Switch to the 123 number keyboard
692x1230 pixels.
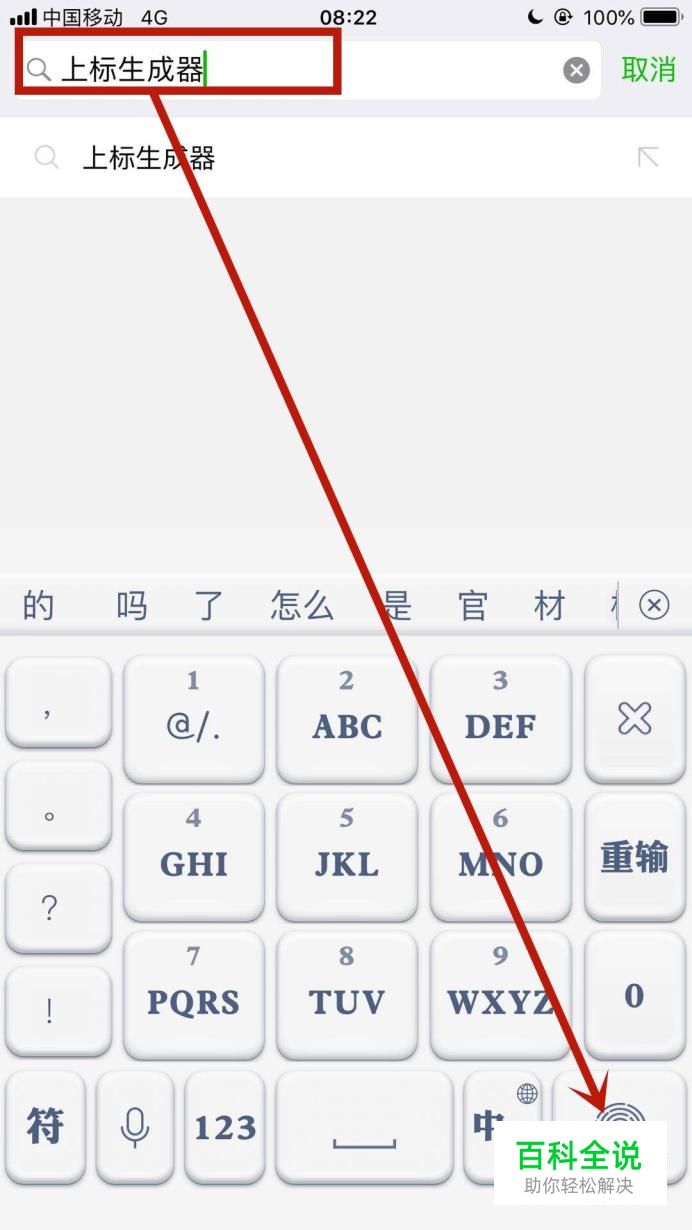(225, 1128)
